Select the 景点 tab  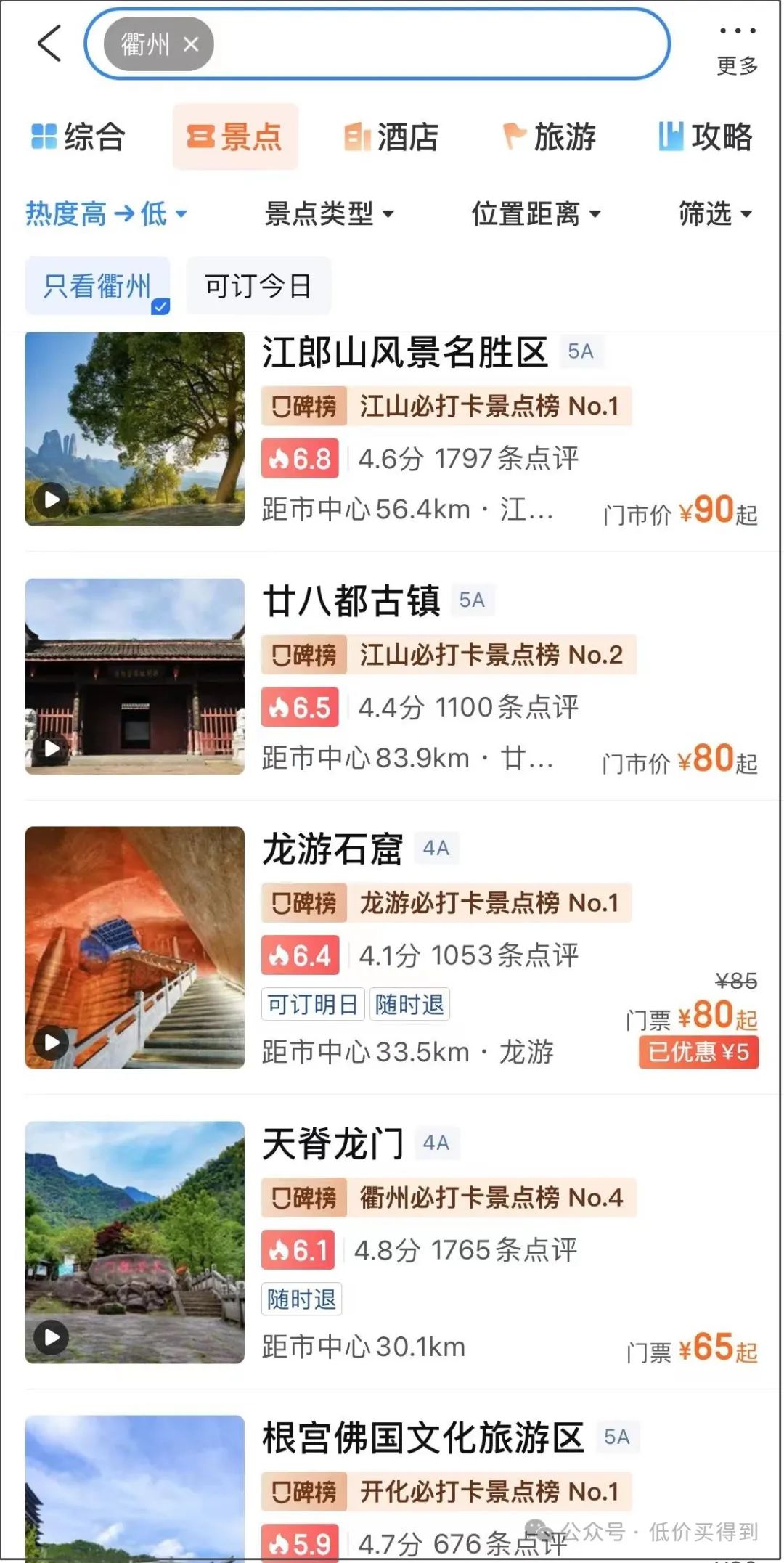(235, 136)
